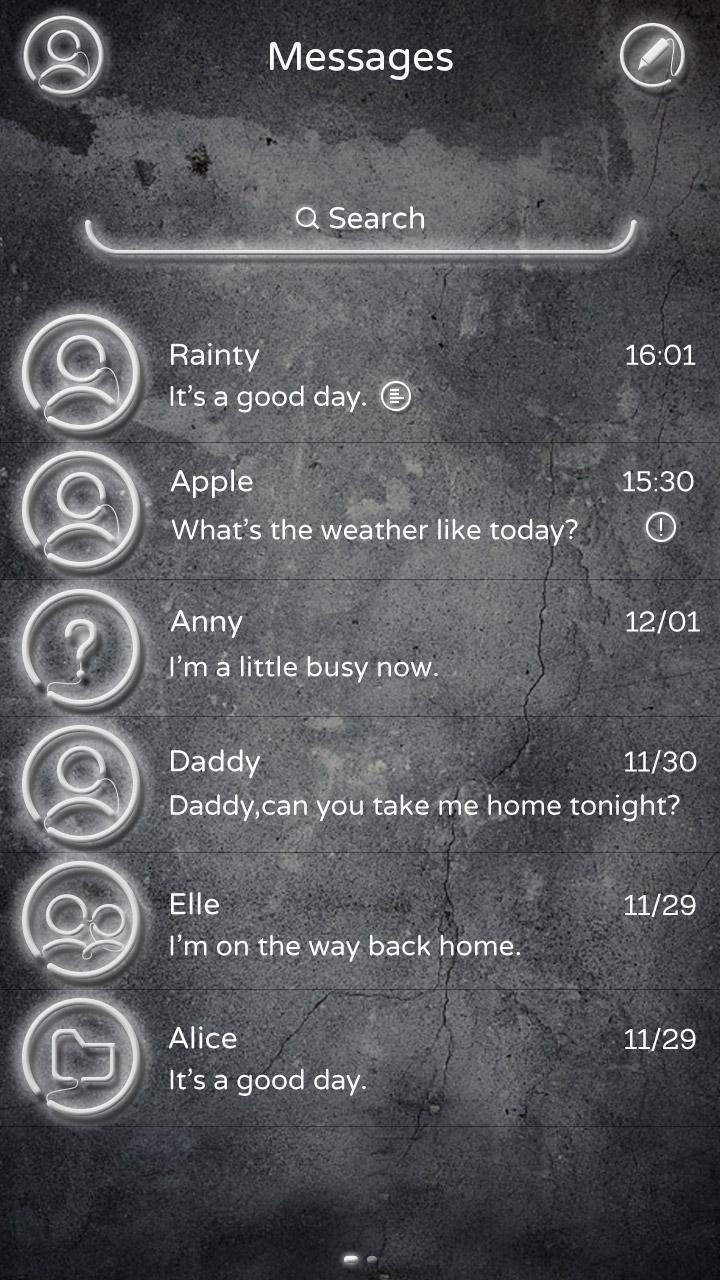The height and width of the screenshot is (1280, 720).
Task: Tap the page indicator dots
Action: [x=360, y=1261]
